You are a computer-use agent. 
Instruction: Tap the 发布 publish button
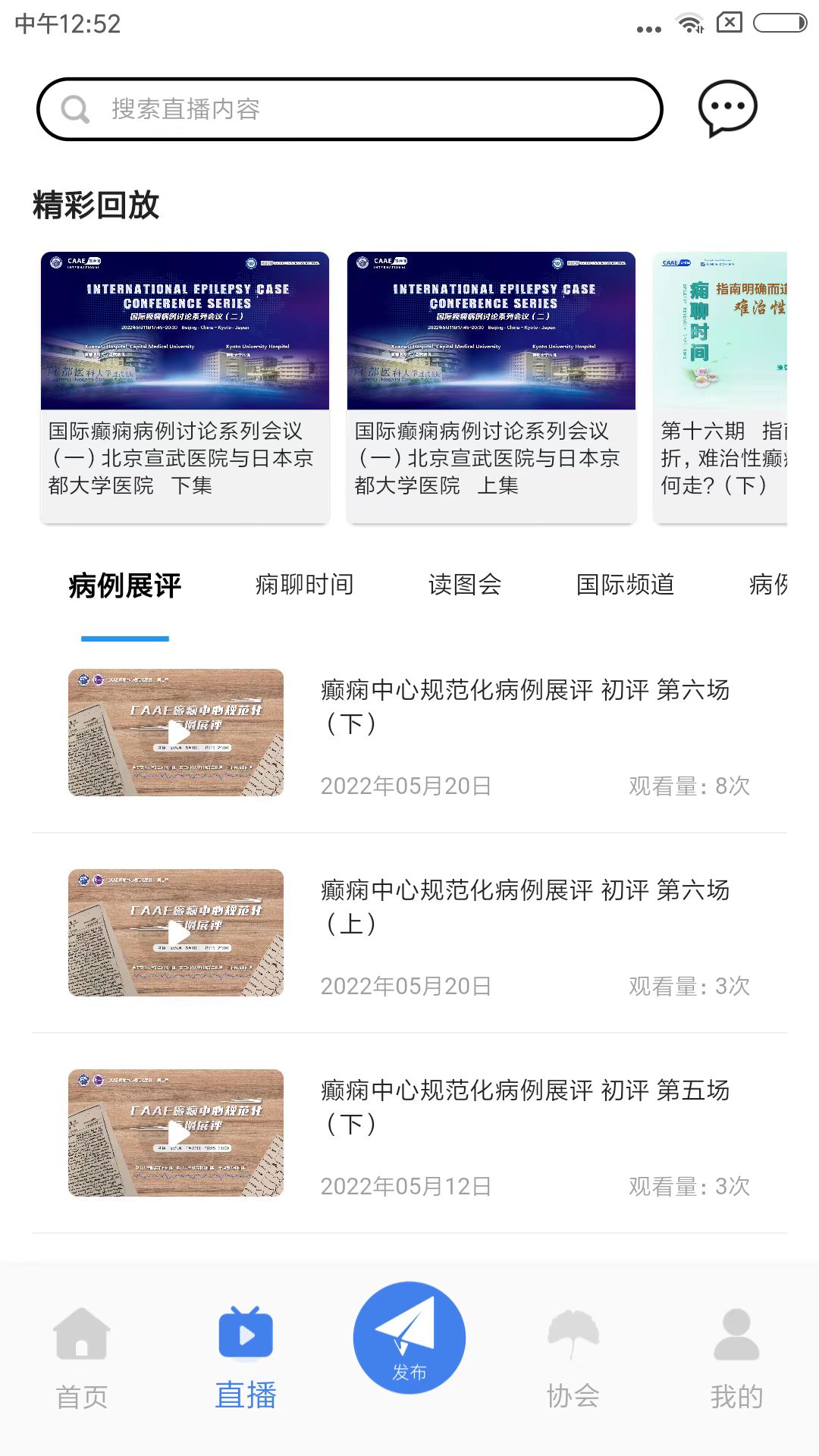pos(409,1339)
